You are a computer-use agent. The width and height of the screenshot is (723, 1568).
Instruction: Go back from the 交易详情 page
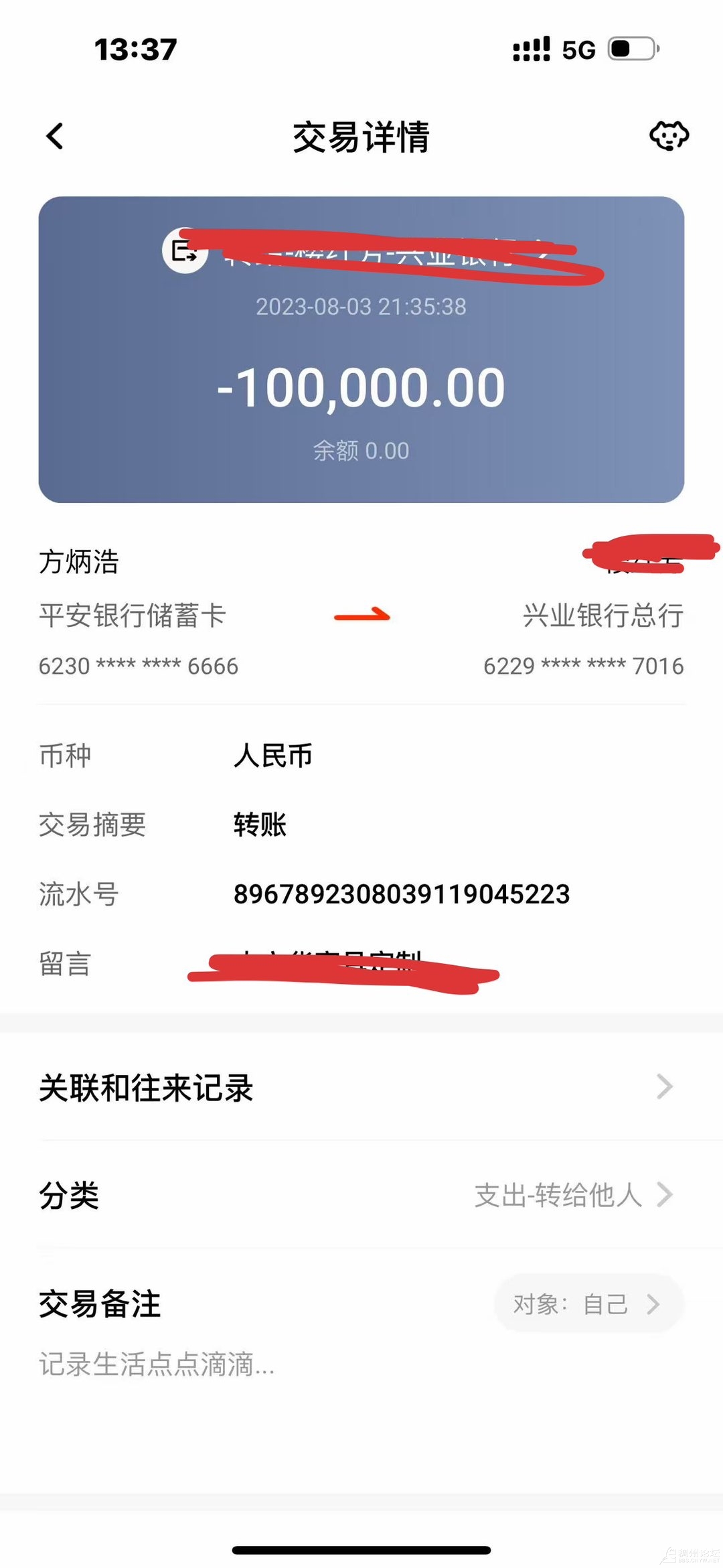(55, 136)
